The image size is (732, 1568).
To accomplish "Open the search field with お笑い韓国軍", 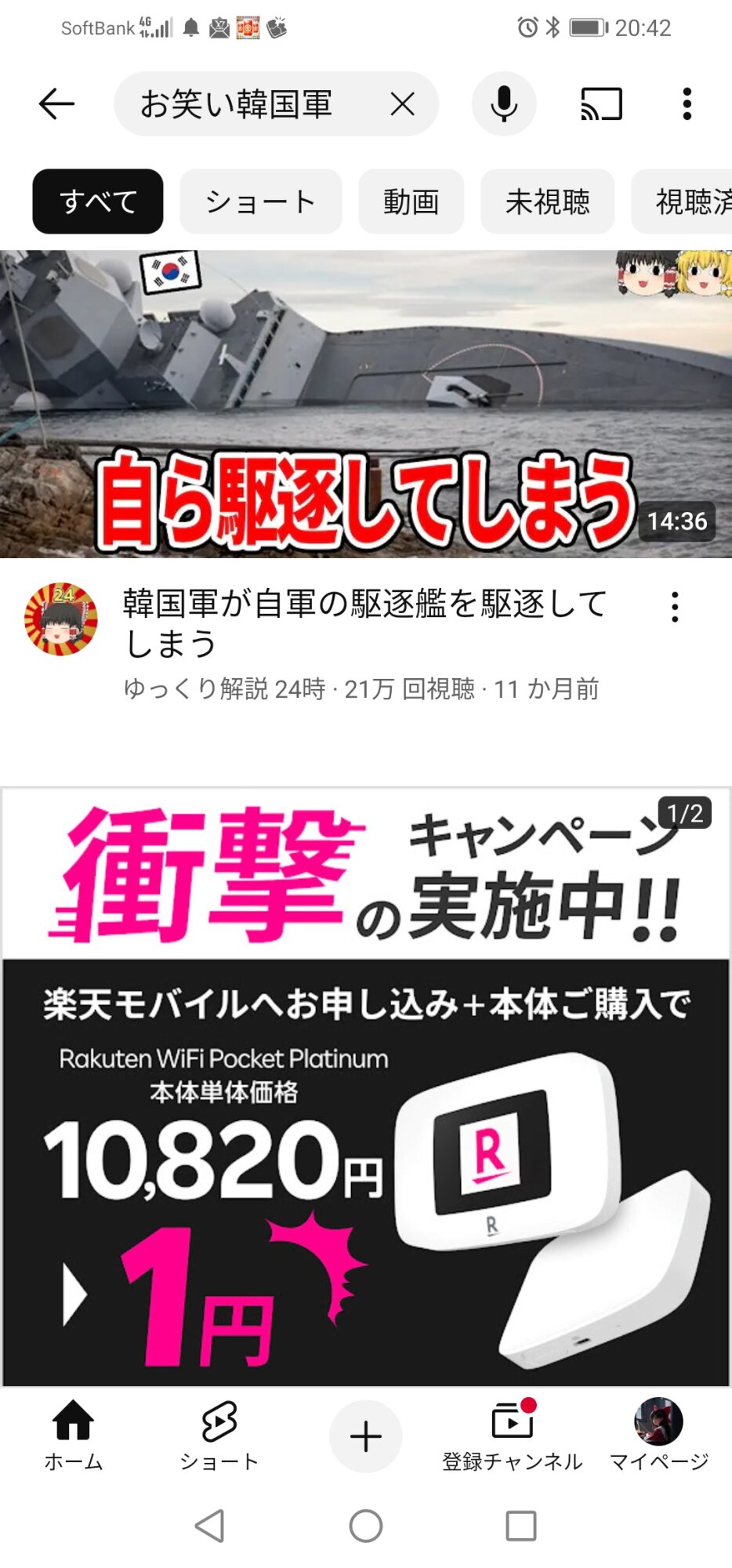I will [243, 103].
